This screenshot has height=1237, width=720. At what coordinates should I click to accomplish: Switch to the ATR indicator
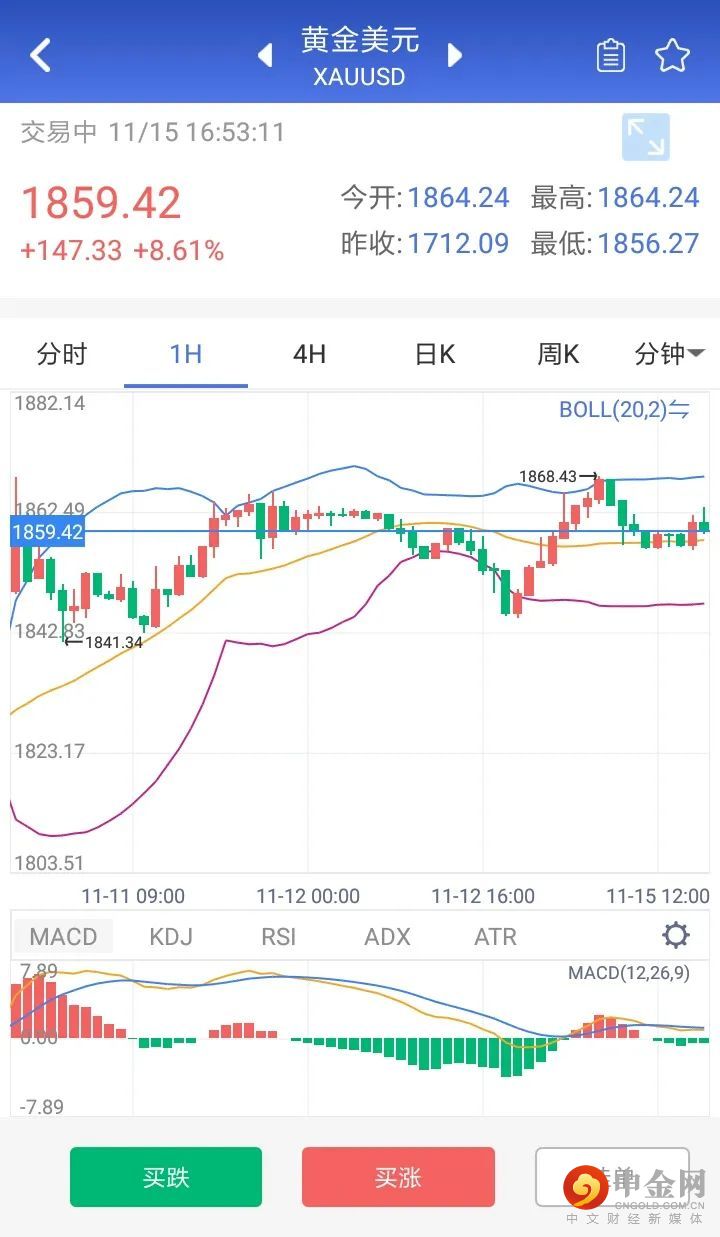[x=495, y=937]
